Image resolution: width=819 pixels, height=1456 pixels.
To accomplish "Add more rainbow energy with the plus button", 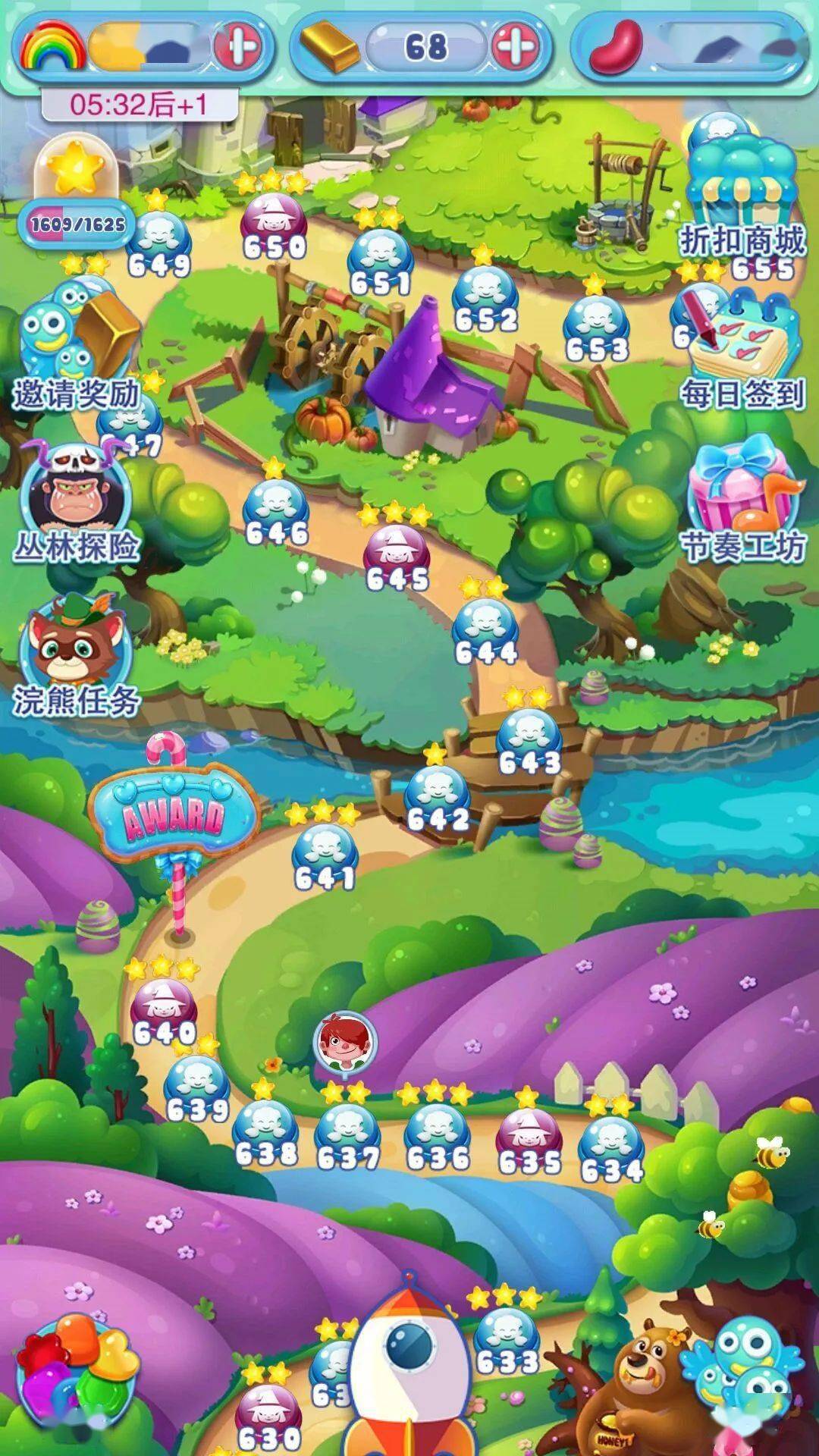I will point(237,47).
